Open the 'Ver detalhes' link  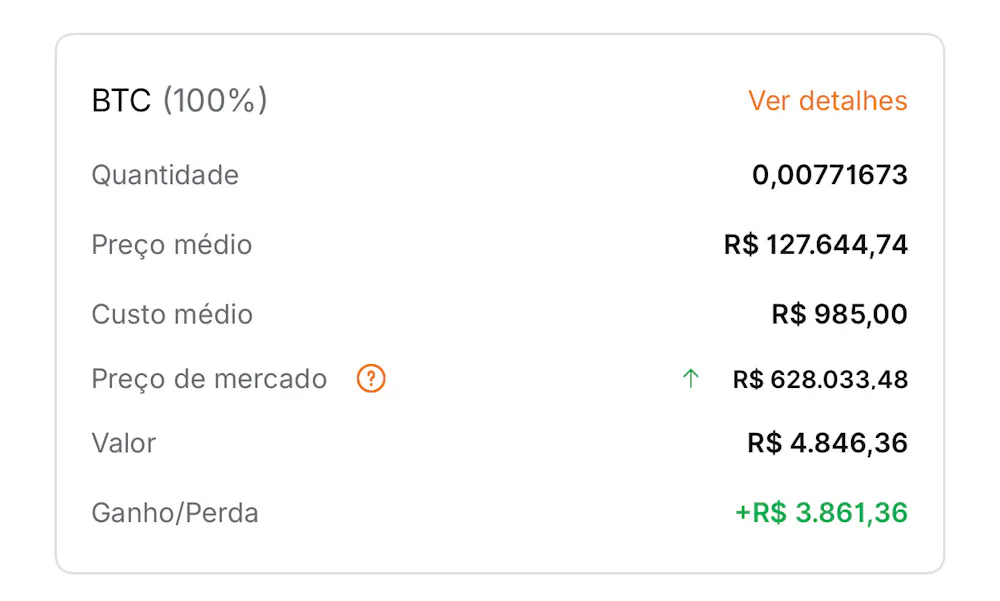[827, 101]
